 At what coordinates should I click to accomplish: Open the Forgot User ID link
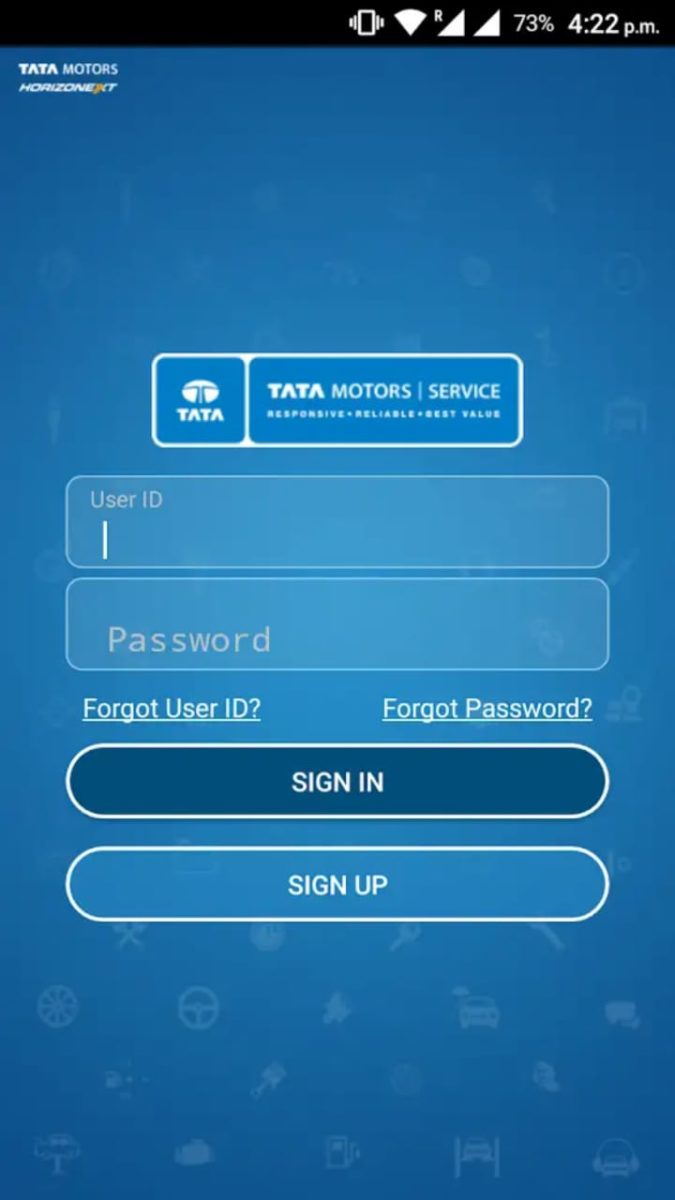[172, 708]
